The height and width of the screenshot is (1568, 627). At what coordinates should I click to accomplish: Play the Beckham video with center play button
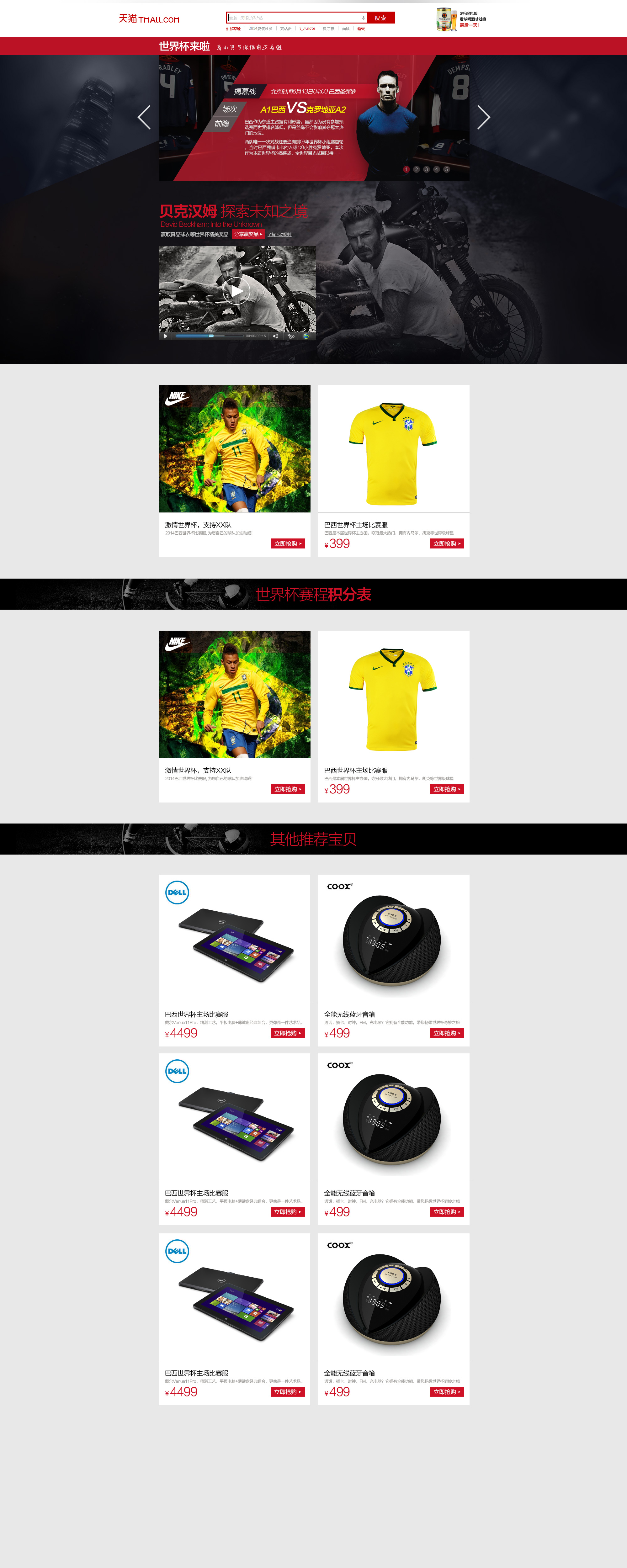pos(237,291)
